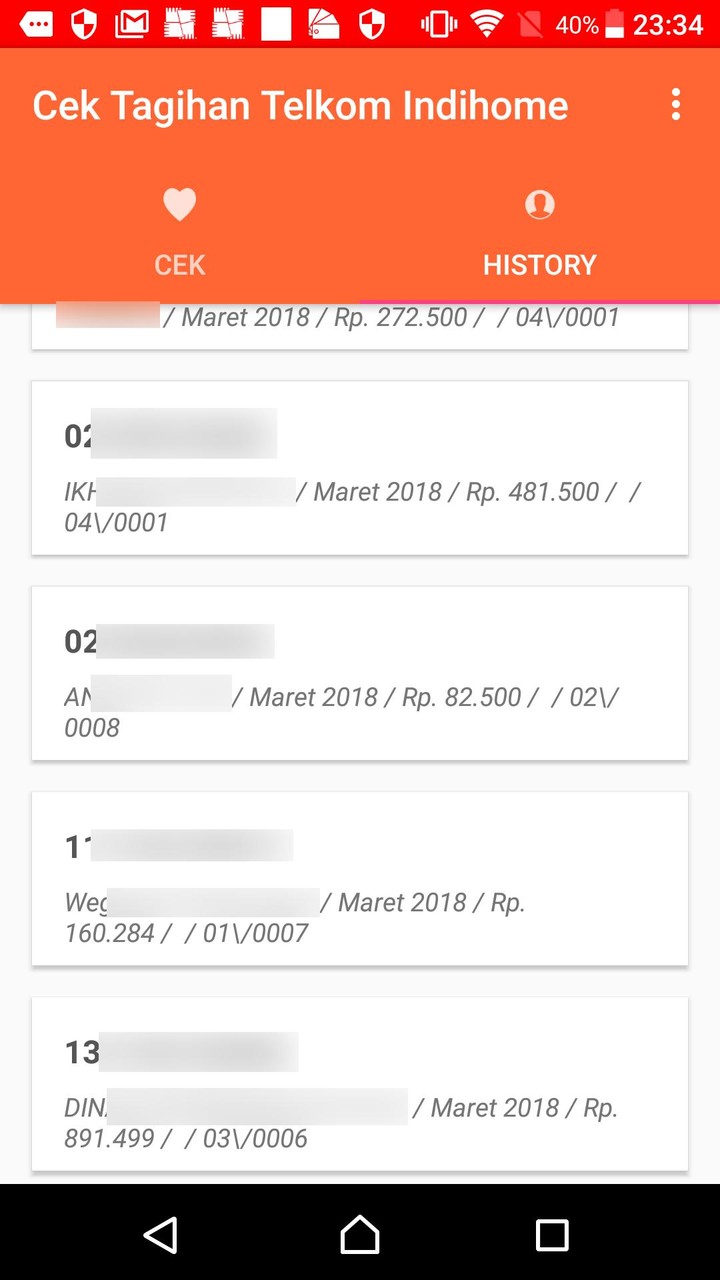Open the DIN record with Rp. 891.499
This screenshot has width=720, height=1280.
[360, 1083]
